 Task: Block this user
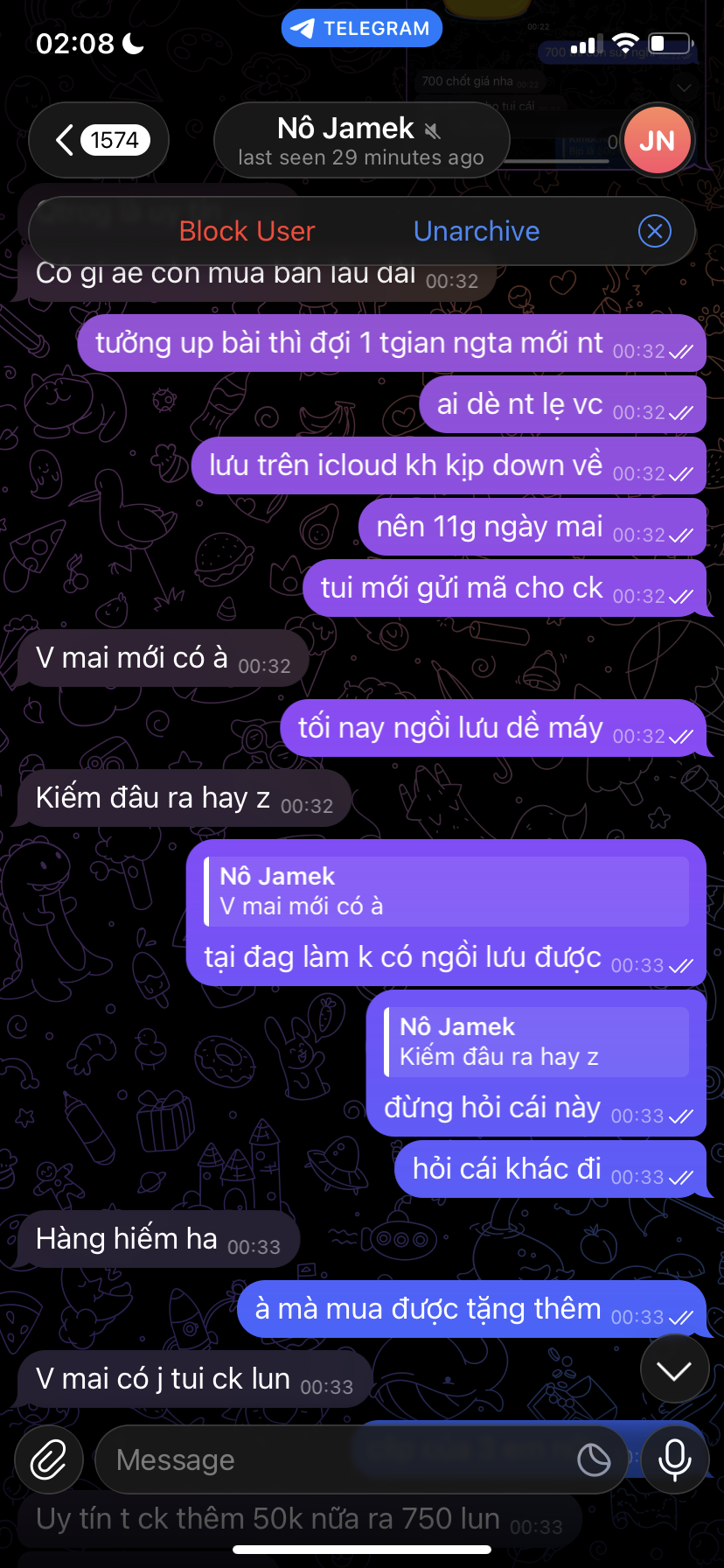click(x=247, y=231)
